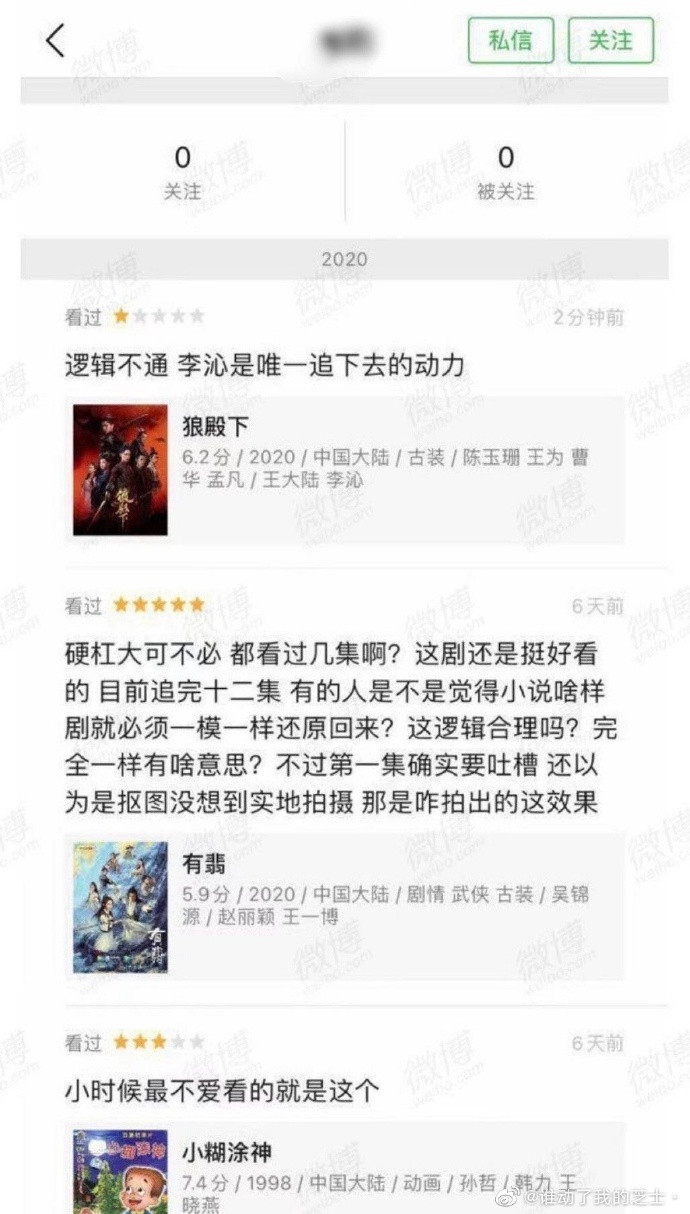Screen dimensions: 690x1214
Task: Follow this user with 关注 button
Action: (x=610, y=40)
